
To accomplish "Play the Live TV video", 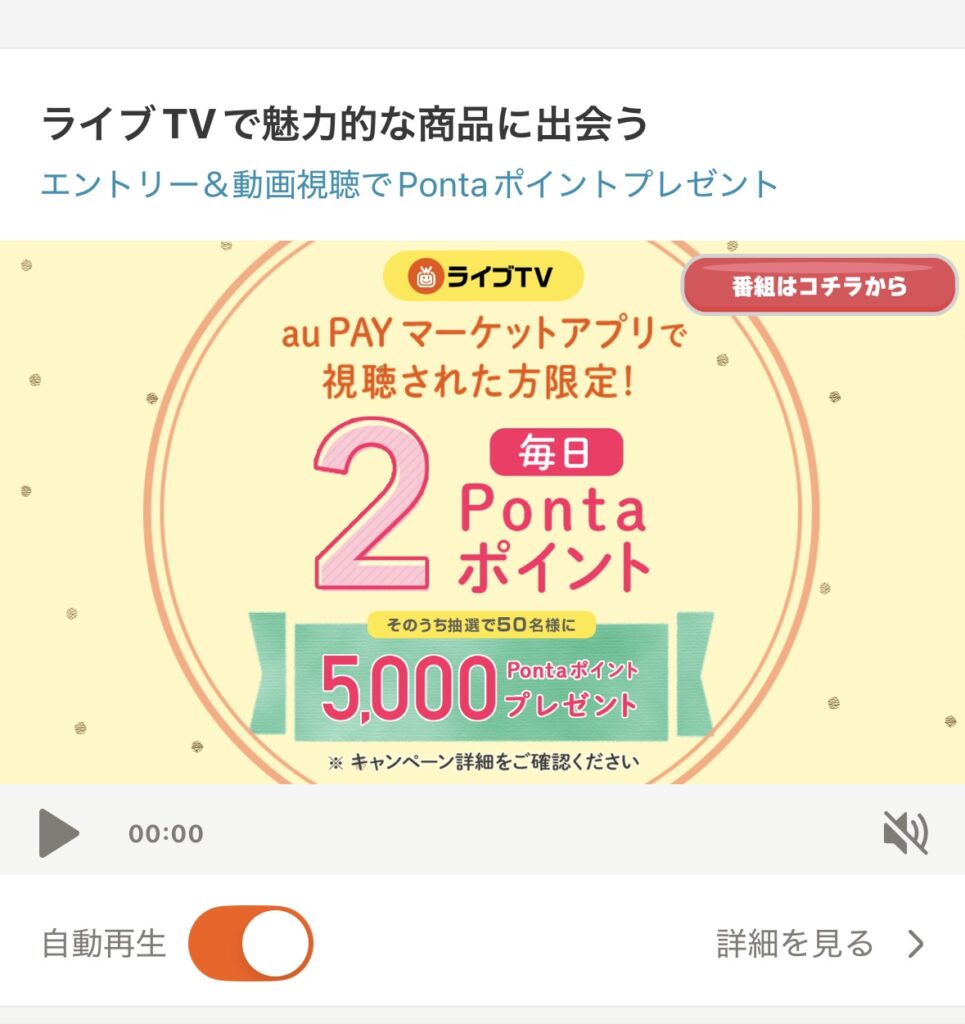I will 59,833.
